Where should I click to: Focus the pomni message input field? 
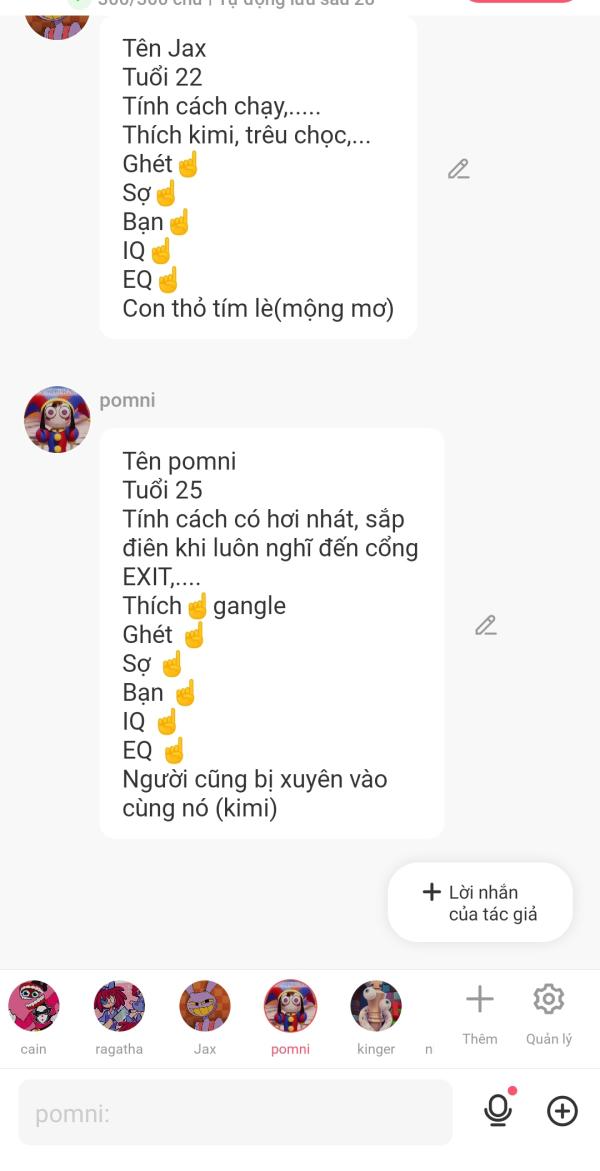pos(235,1113)
